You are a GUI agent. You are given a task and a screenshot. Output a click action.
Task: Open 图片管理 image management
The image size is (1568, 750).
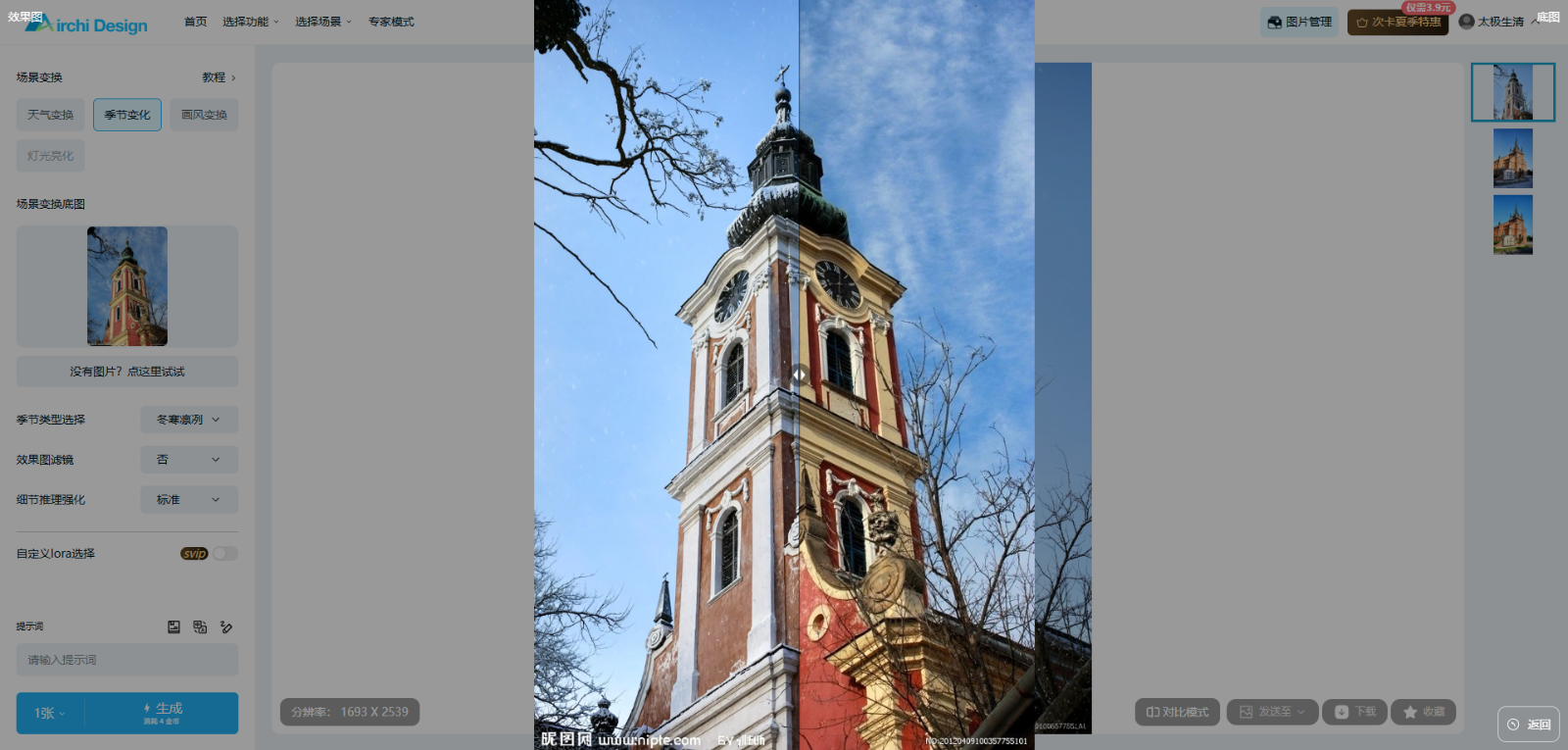[x=1299, y=22]
